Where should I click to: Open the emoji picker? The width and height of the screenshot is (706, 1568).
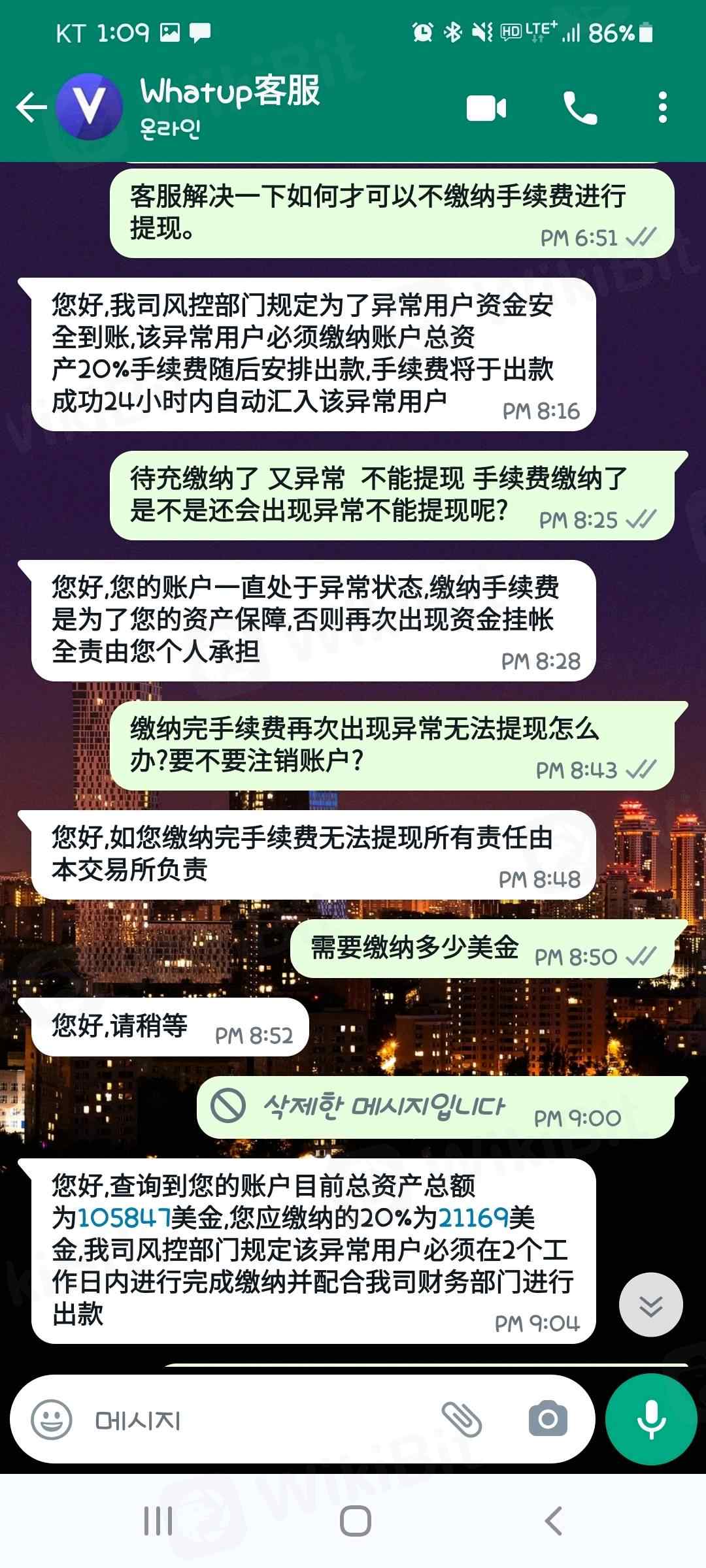click(x=52, y=1420)
